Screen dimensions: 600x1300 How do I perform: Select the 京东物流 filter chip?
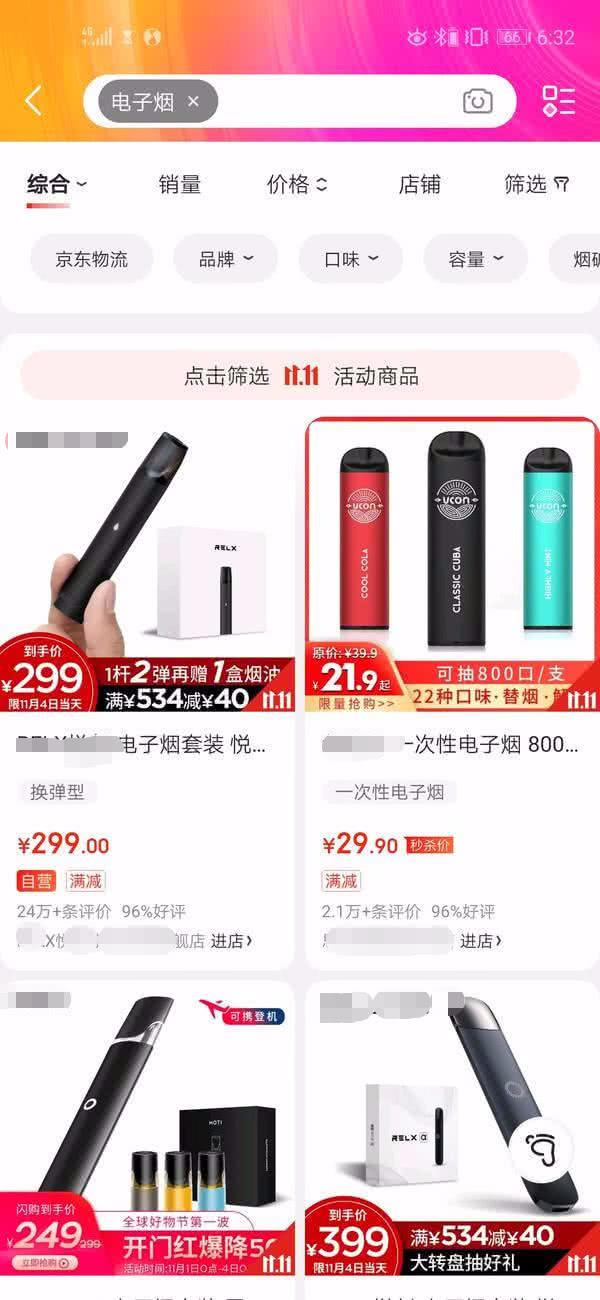pos(92,259)
